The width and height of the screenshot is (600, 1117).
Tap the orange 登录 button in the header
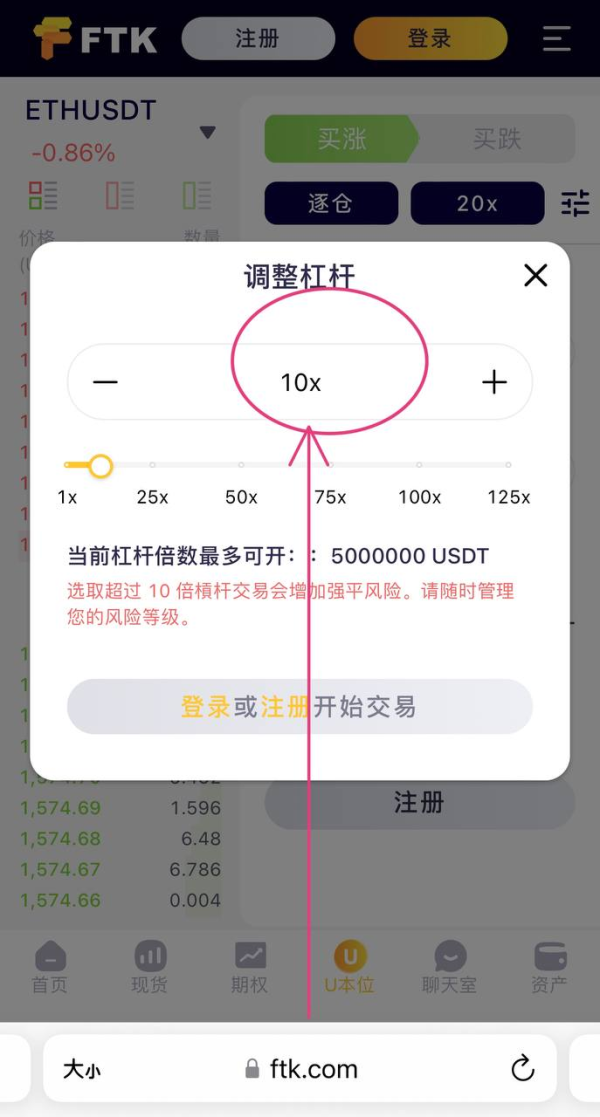pos(430,39)
